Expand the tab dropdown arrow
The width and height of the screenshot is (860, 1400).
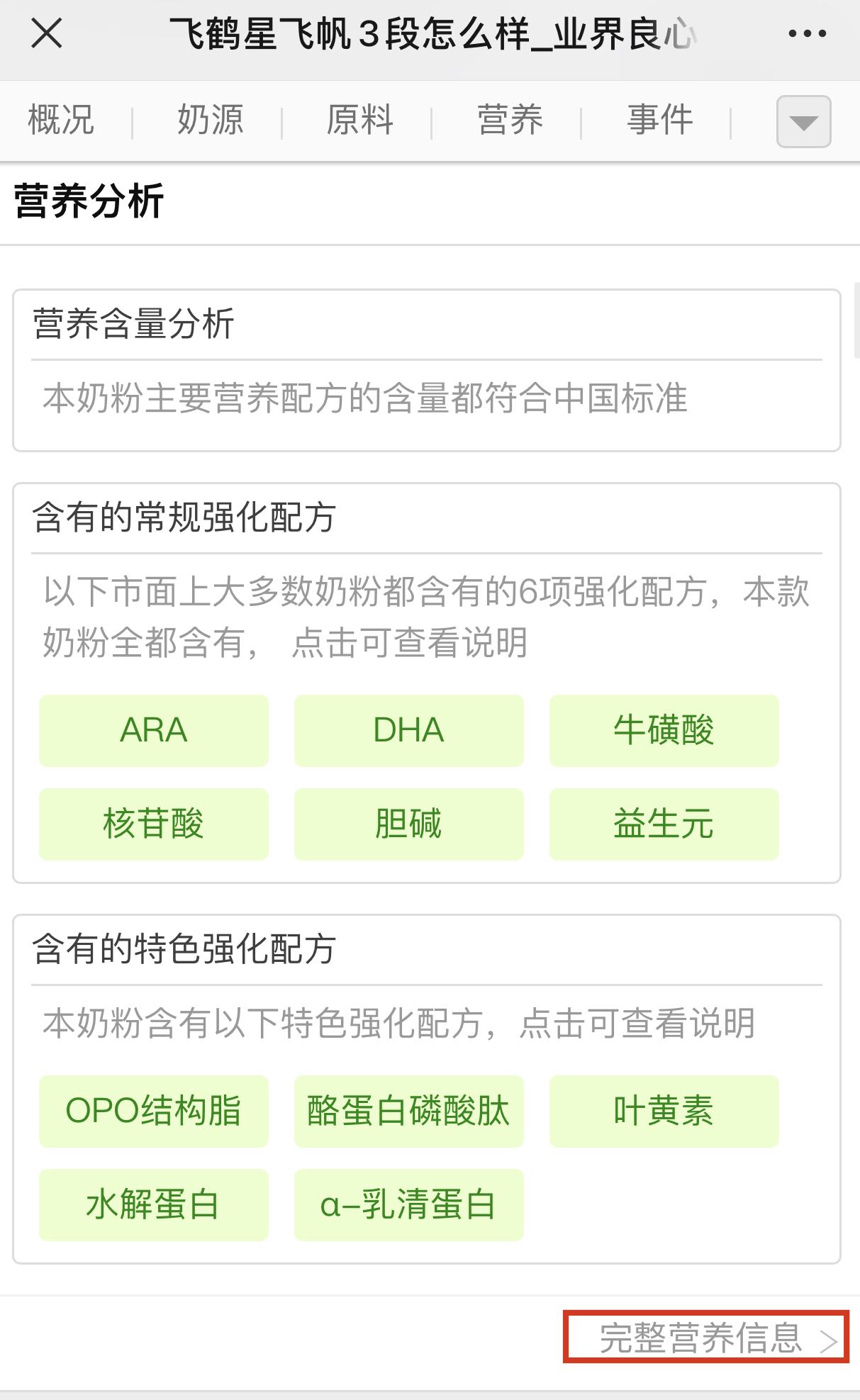[803, 122]
